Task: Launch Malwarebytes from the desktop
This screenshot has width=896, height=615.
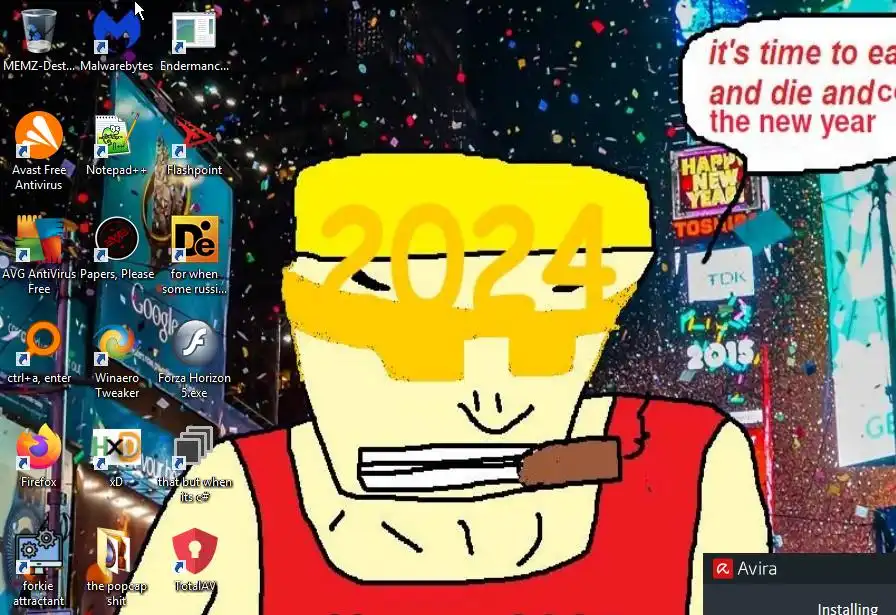Action: pyautogui.click(x=116, y=31)
